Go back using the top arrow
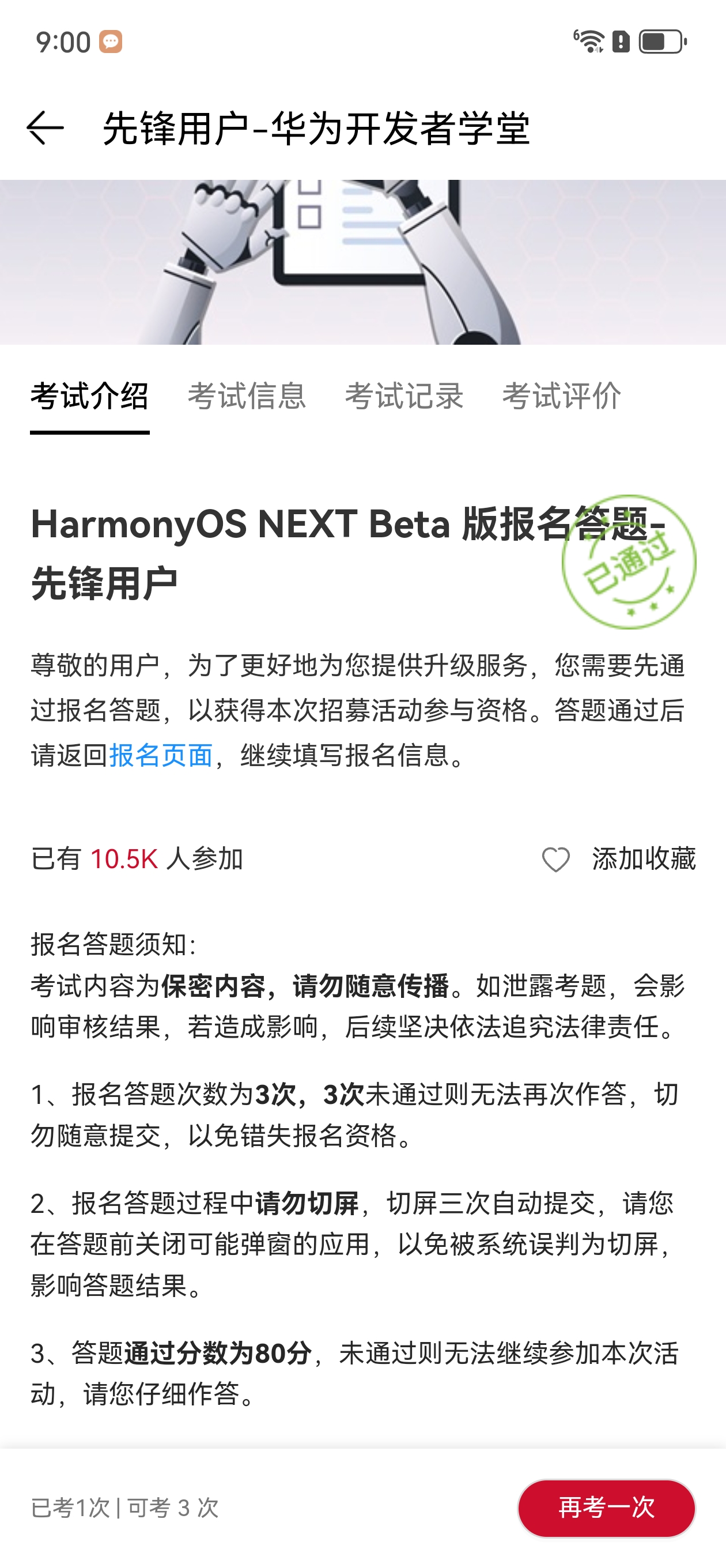Viewport: 726px width, 1568px height. (x=45, y=128)
